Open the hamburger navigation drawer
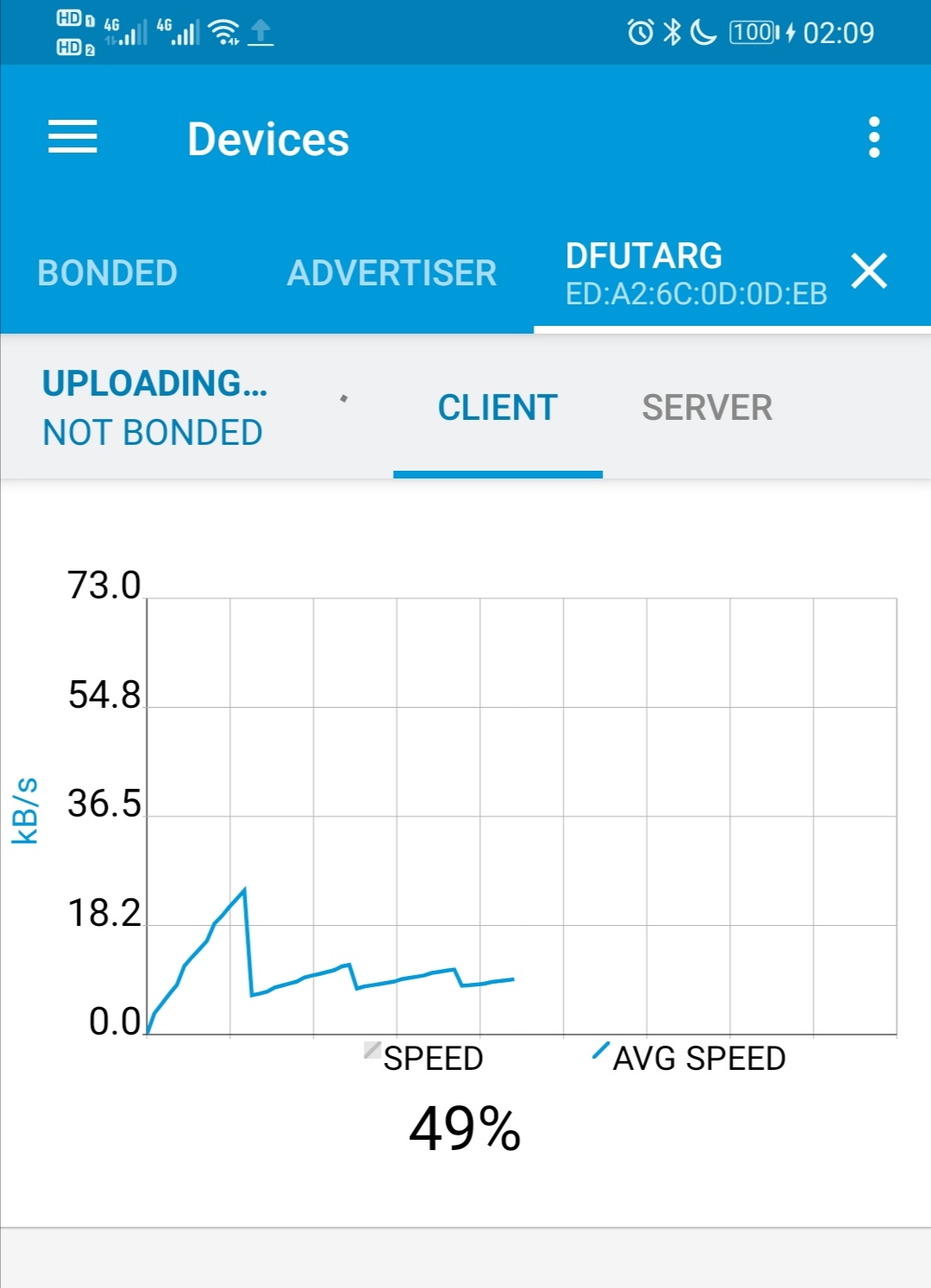This screenshot has width=931, height=1288. (x=72, y=138)
